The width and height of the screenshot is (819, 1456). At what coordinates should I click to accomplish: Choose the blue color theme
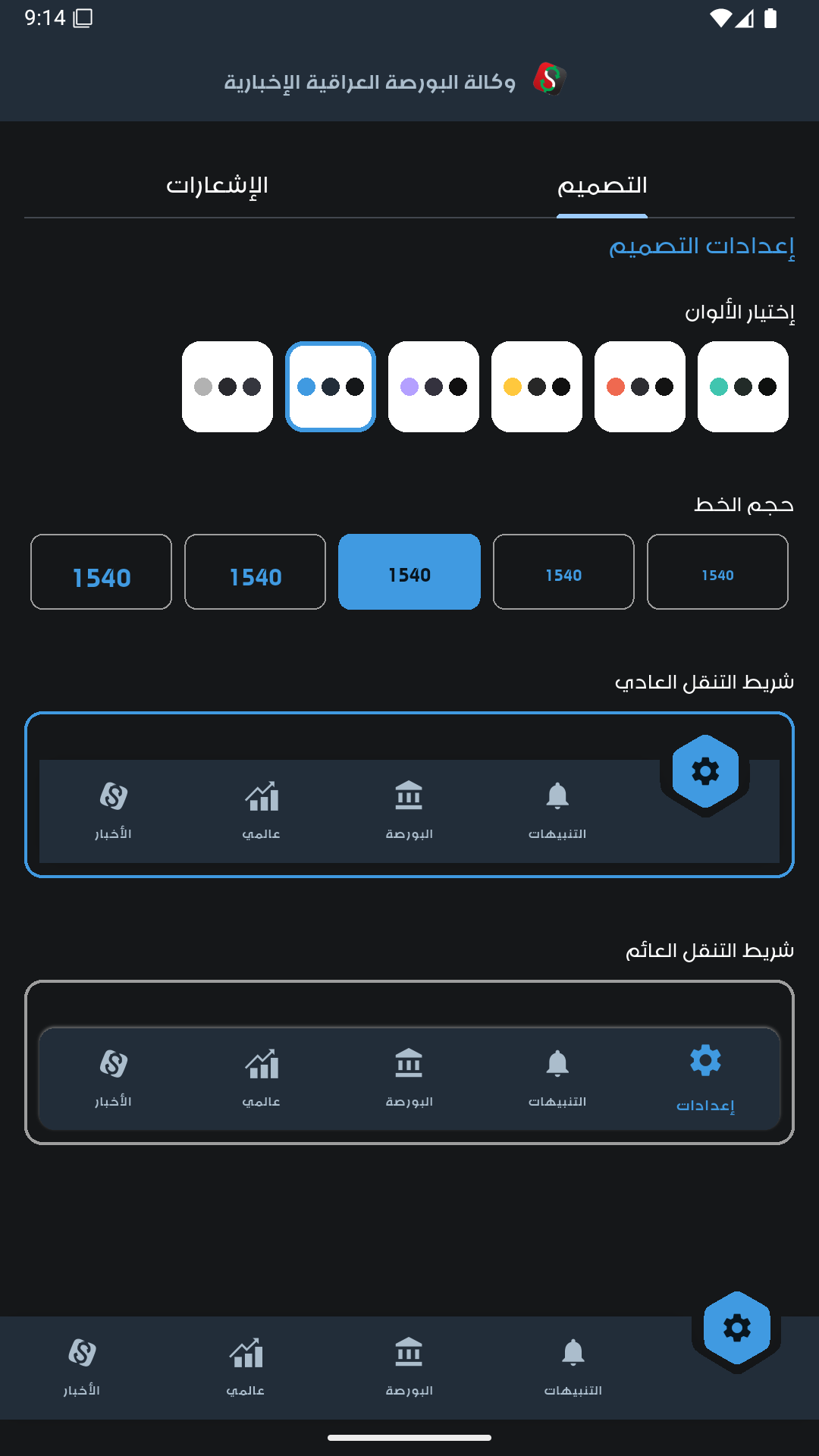tap(331, 387)
